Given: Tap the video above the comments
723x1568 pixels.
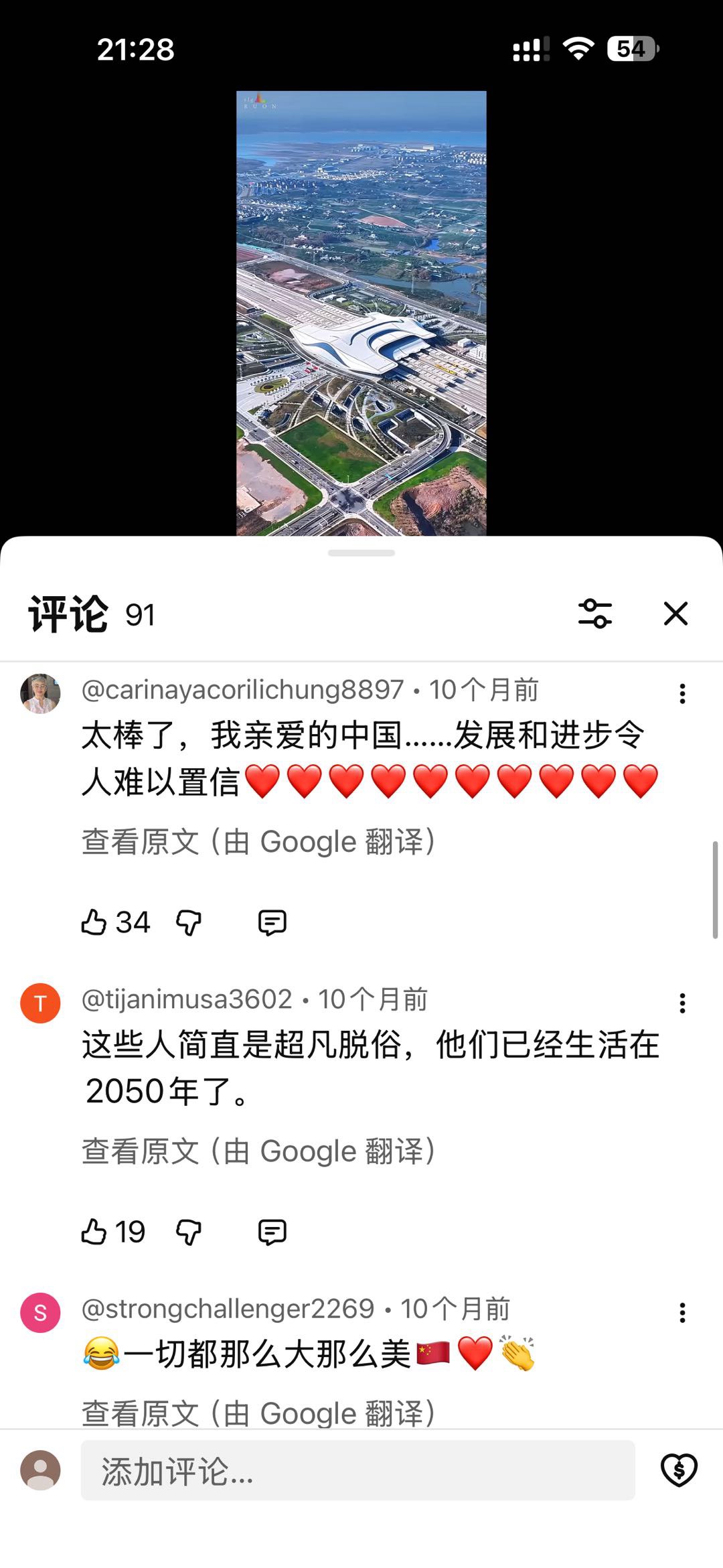Looking at the screenshot, I should (x=361, y=313).
